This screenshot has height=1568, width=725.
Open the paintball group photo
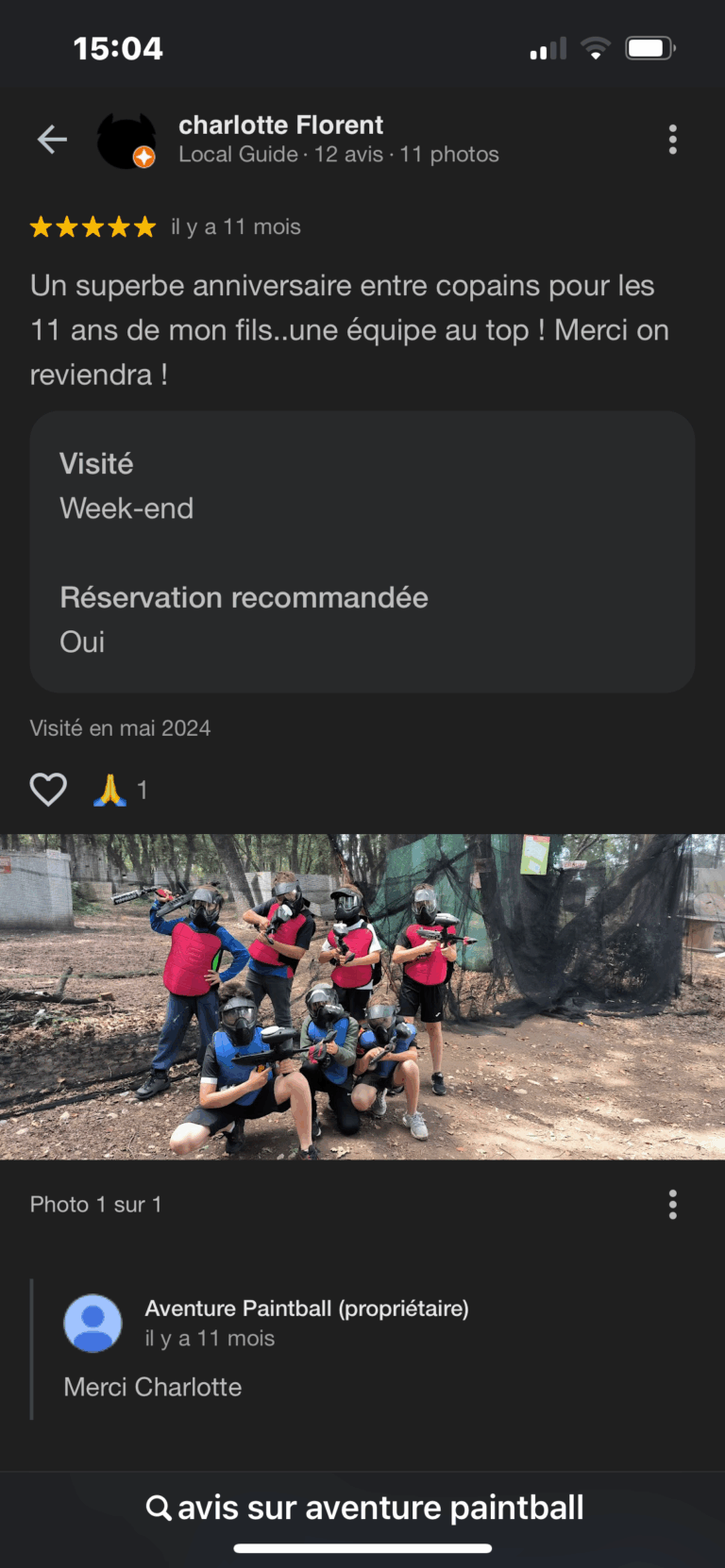coord(362,996)
